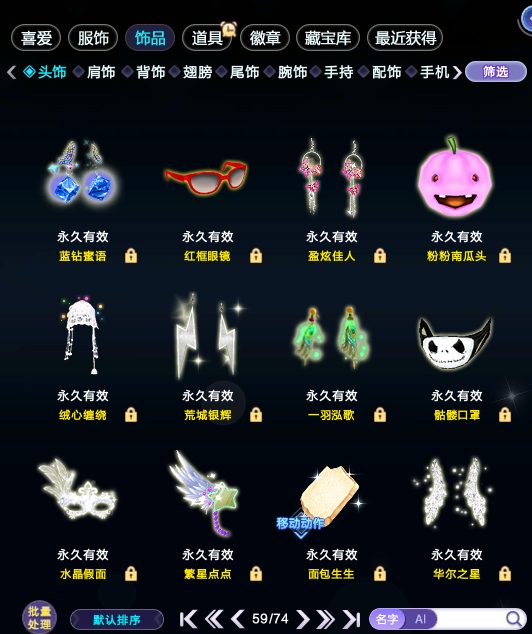Jump to the last page
This screenshot has width=532, height=634.
click(x=352, y=619)
